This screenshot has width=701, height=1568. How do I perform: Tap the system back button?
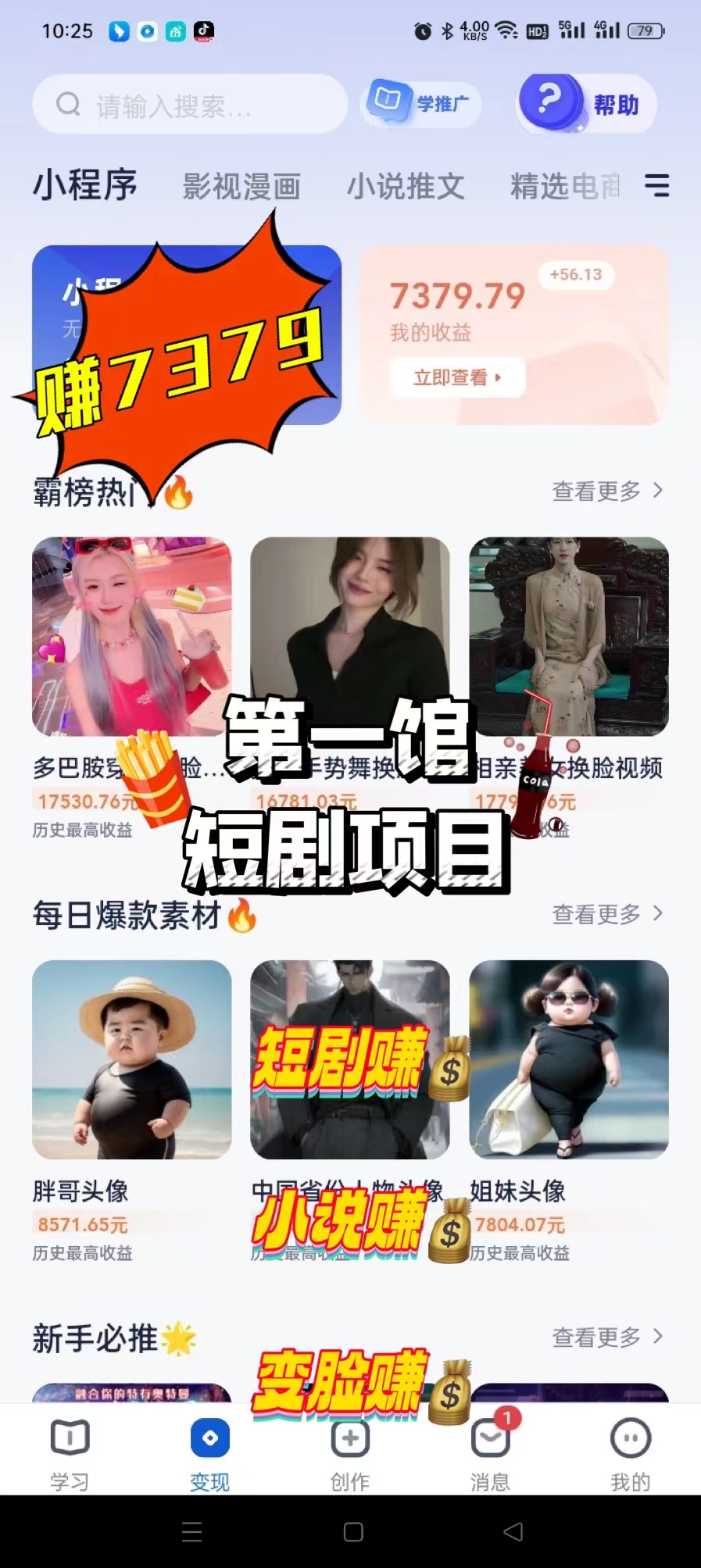coord(513,1531)
